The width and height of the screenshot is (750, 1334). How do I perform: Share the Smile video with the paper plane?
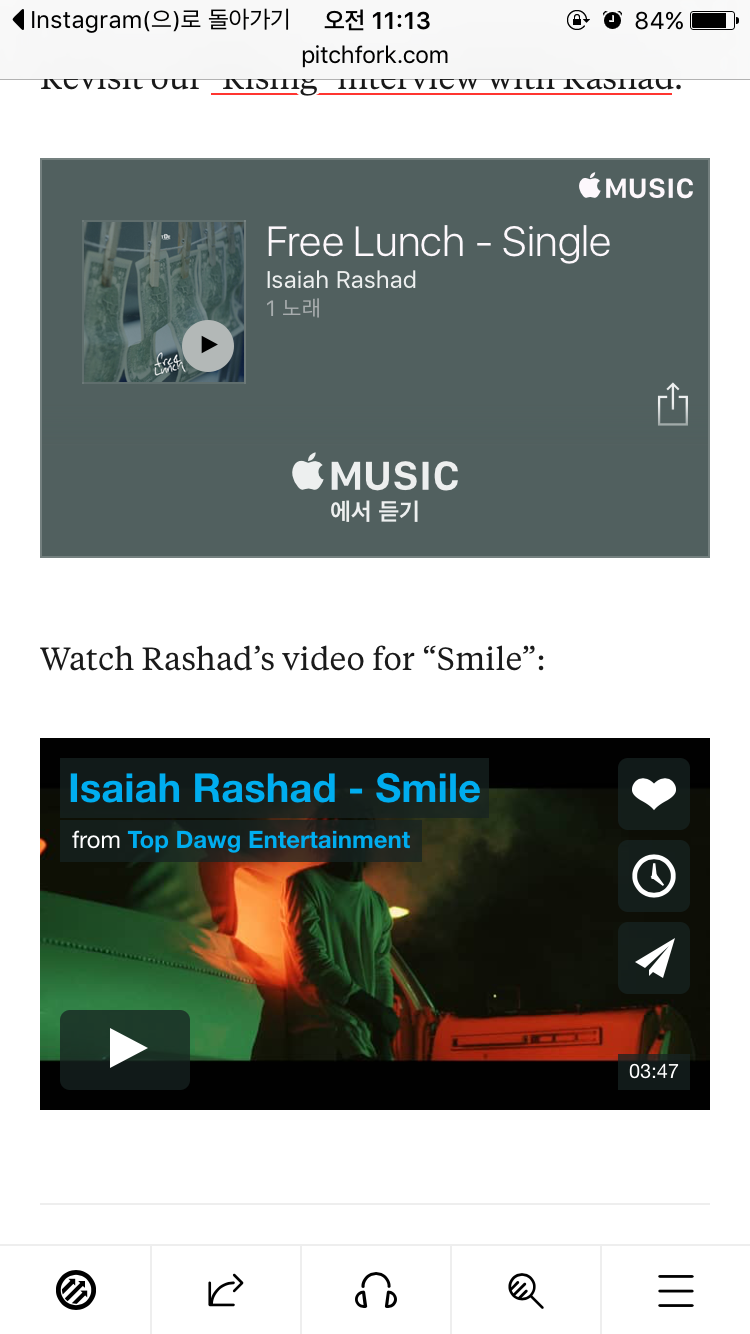[654, 958]
